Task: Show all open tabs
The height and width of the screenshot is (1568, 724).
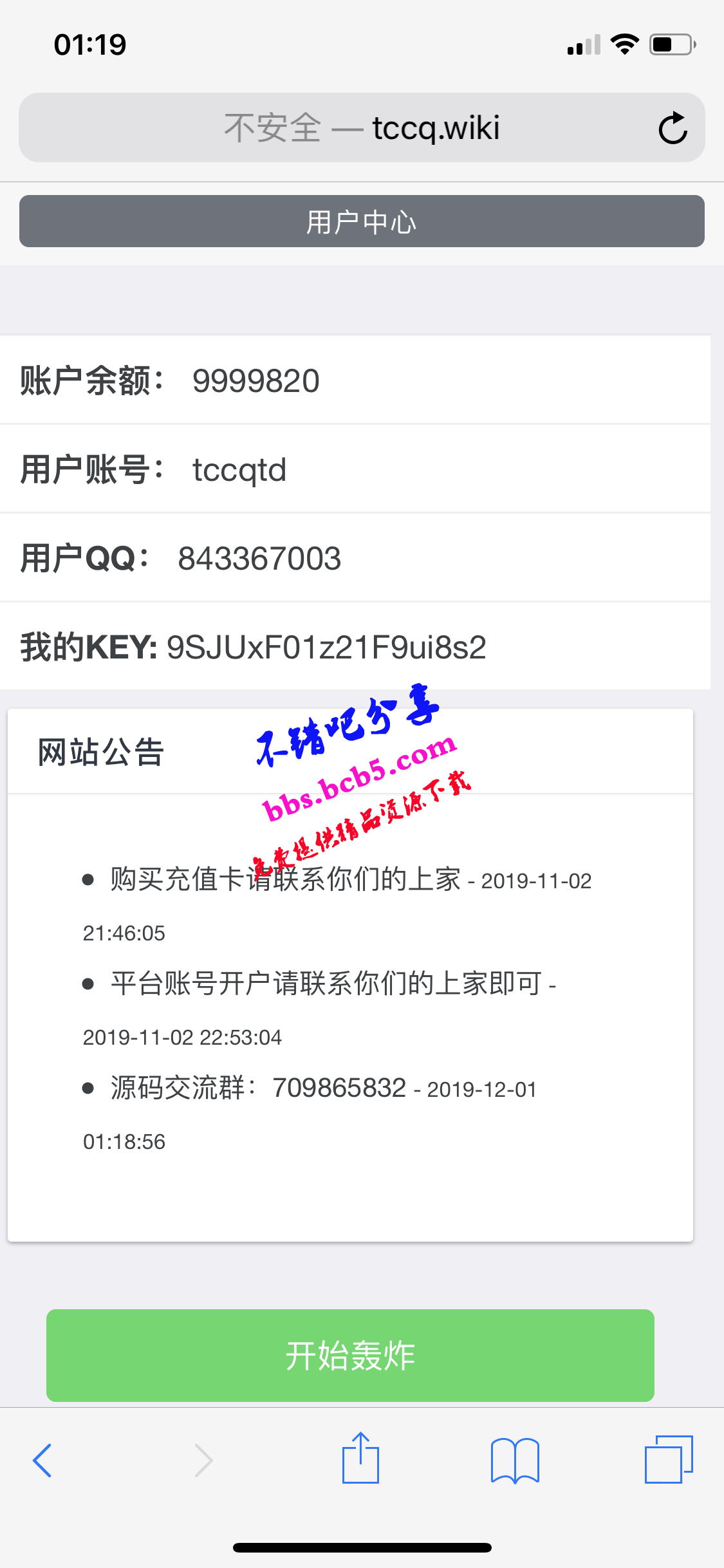Action: (x=669, y=1459)
